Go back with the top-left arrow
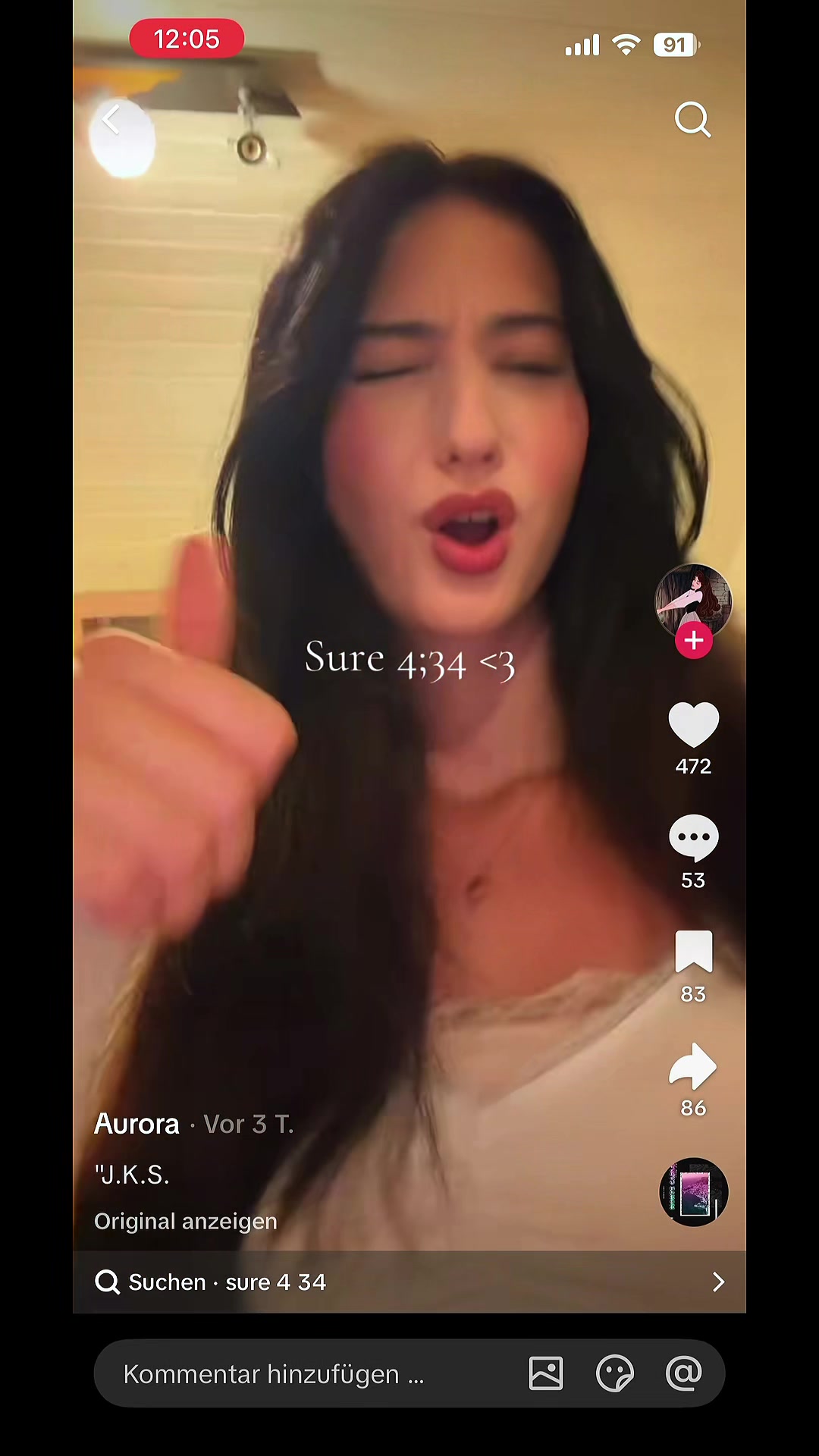Screen dimensions: 819x1456 (111, 120)
